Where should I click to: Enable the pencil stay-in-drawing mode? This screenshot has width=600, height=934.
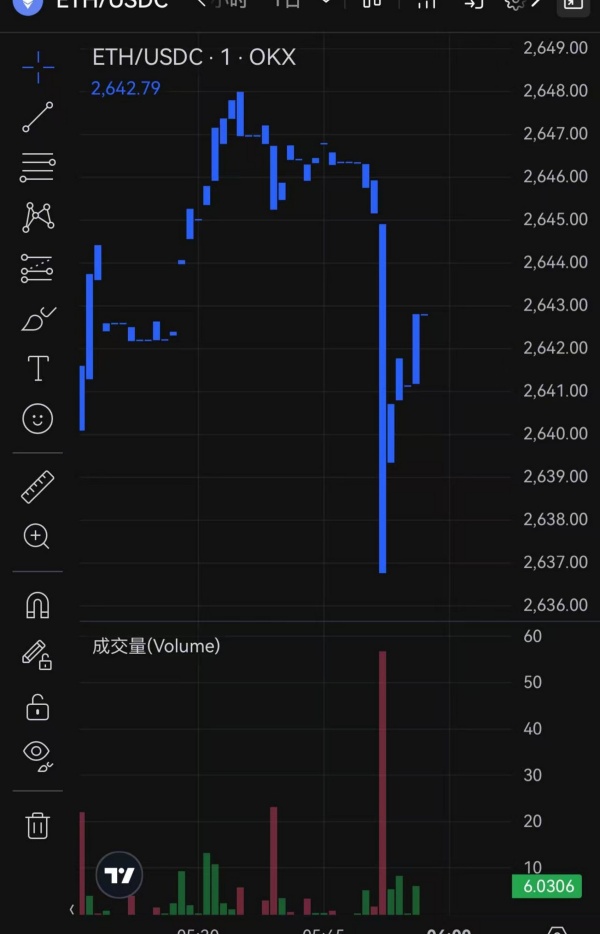tap(37, 655)
